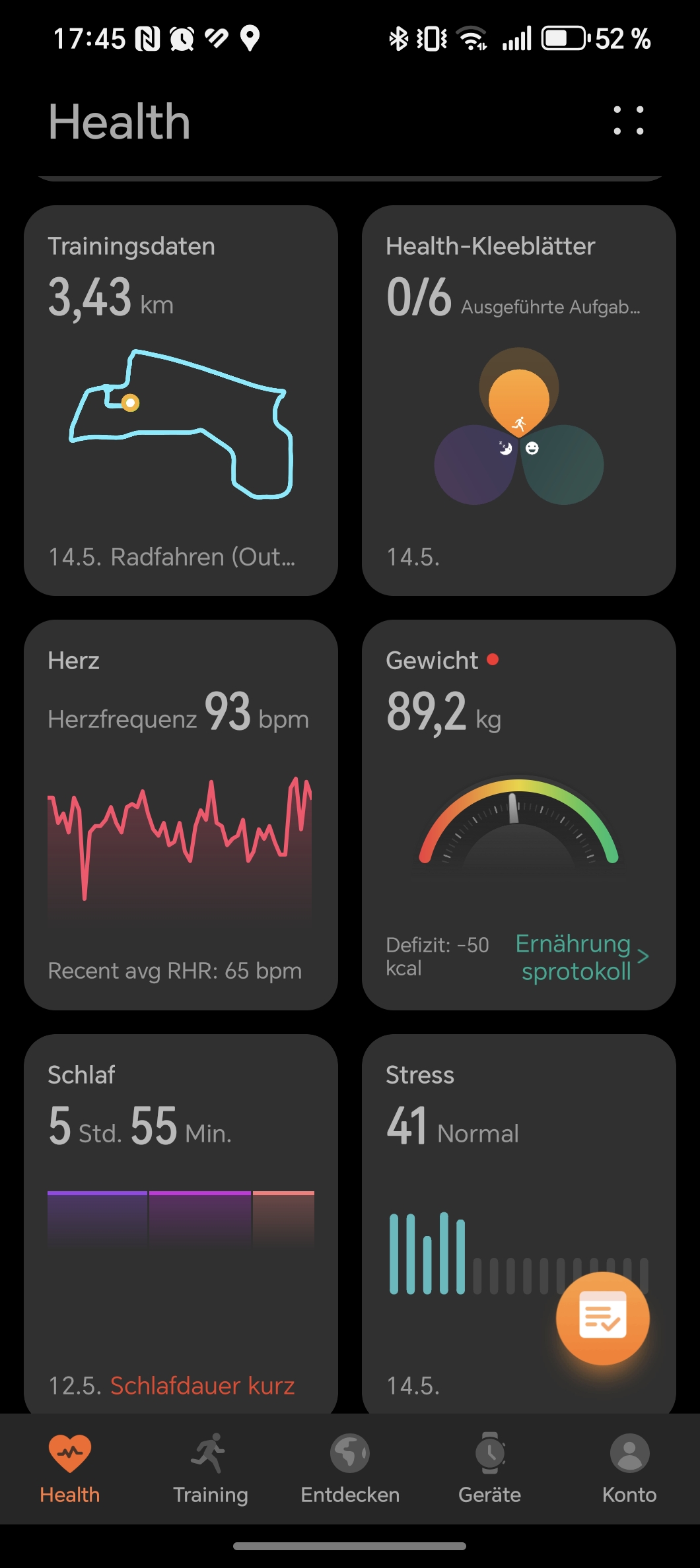700x1568 pixels.
Task: Open the four-dot overflow menu
Action: point(629,121)
